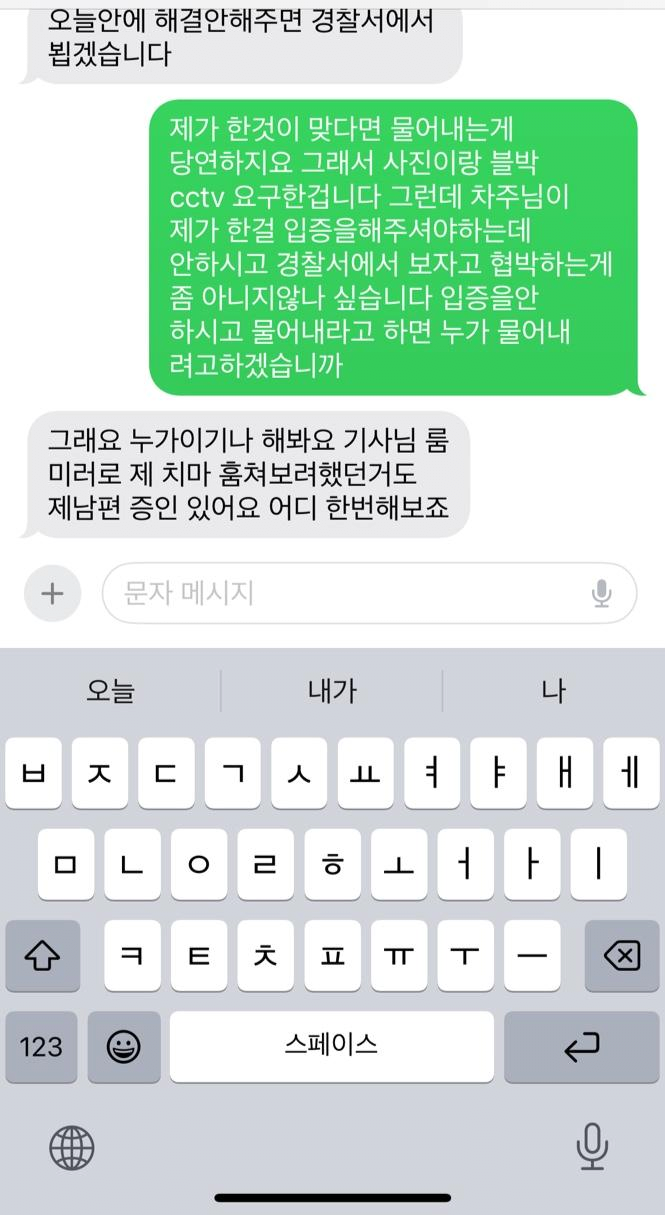Choose the suggestion 오늘
Screen dimensions: 665x1215
point(110,690)
